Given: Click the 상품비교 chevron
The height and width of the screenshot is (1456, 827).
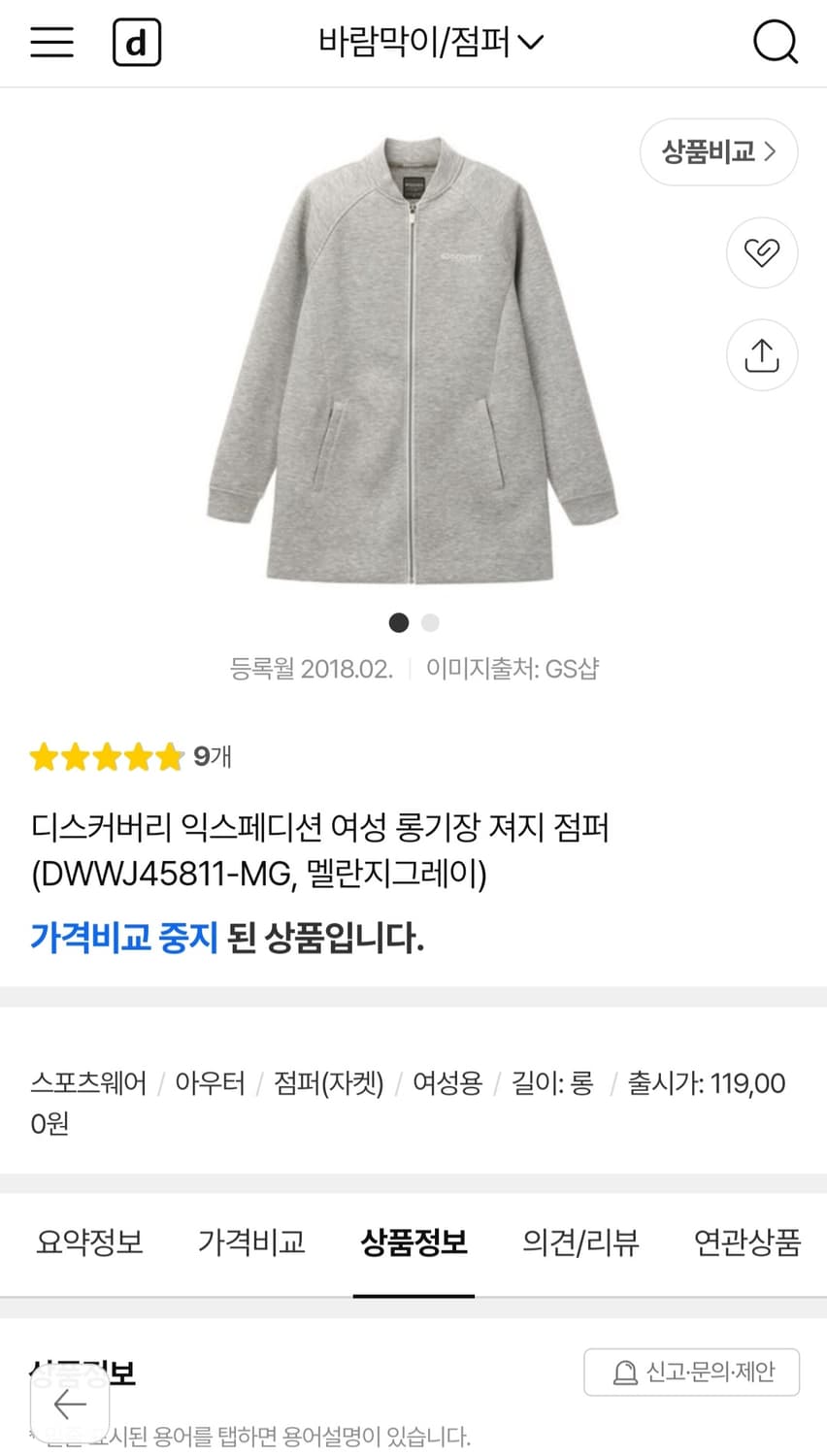Looking at the screenshot, I should 773,152.
